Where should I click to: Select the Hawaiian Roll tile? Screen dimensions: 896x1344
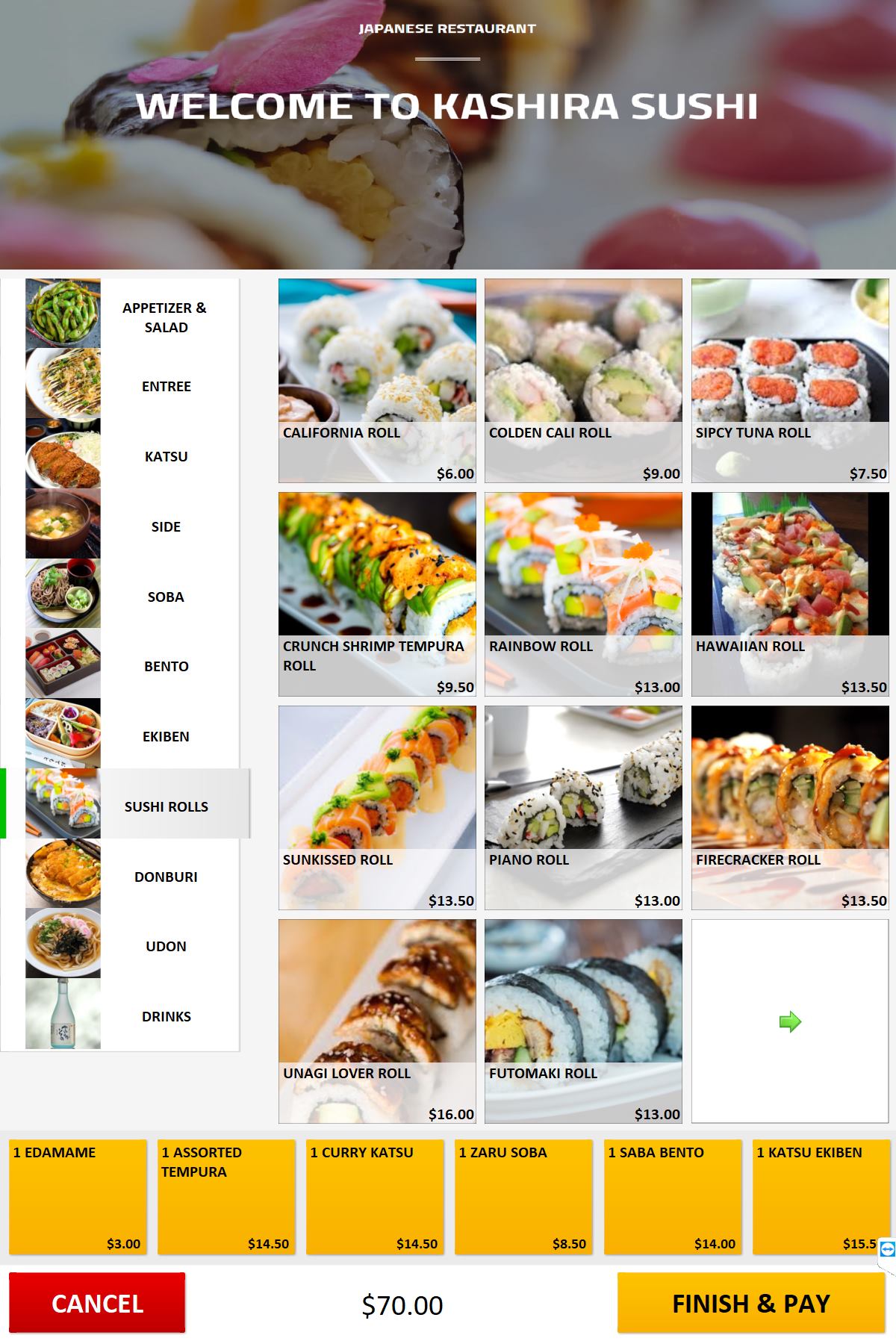coord(790,594)
